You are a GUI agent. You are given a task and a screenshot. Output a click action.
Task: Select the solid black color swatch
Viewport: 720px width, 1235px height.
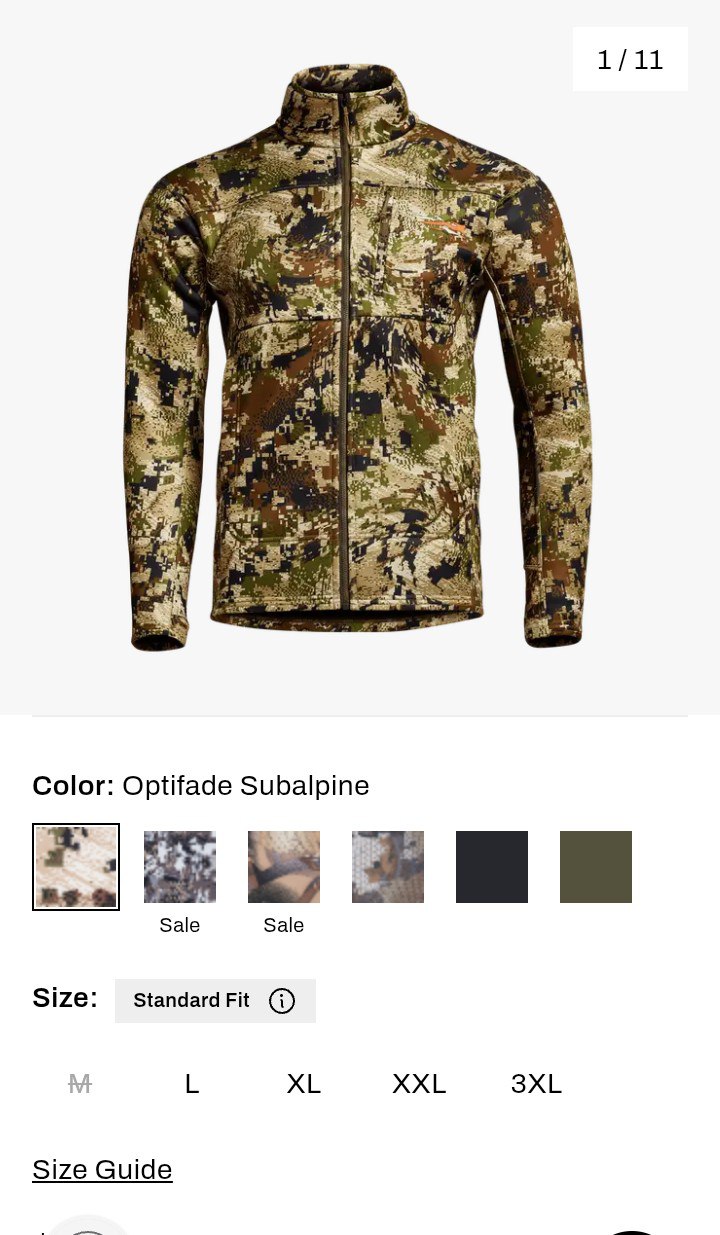492,867
